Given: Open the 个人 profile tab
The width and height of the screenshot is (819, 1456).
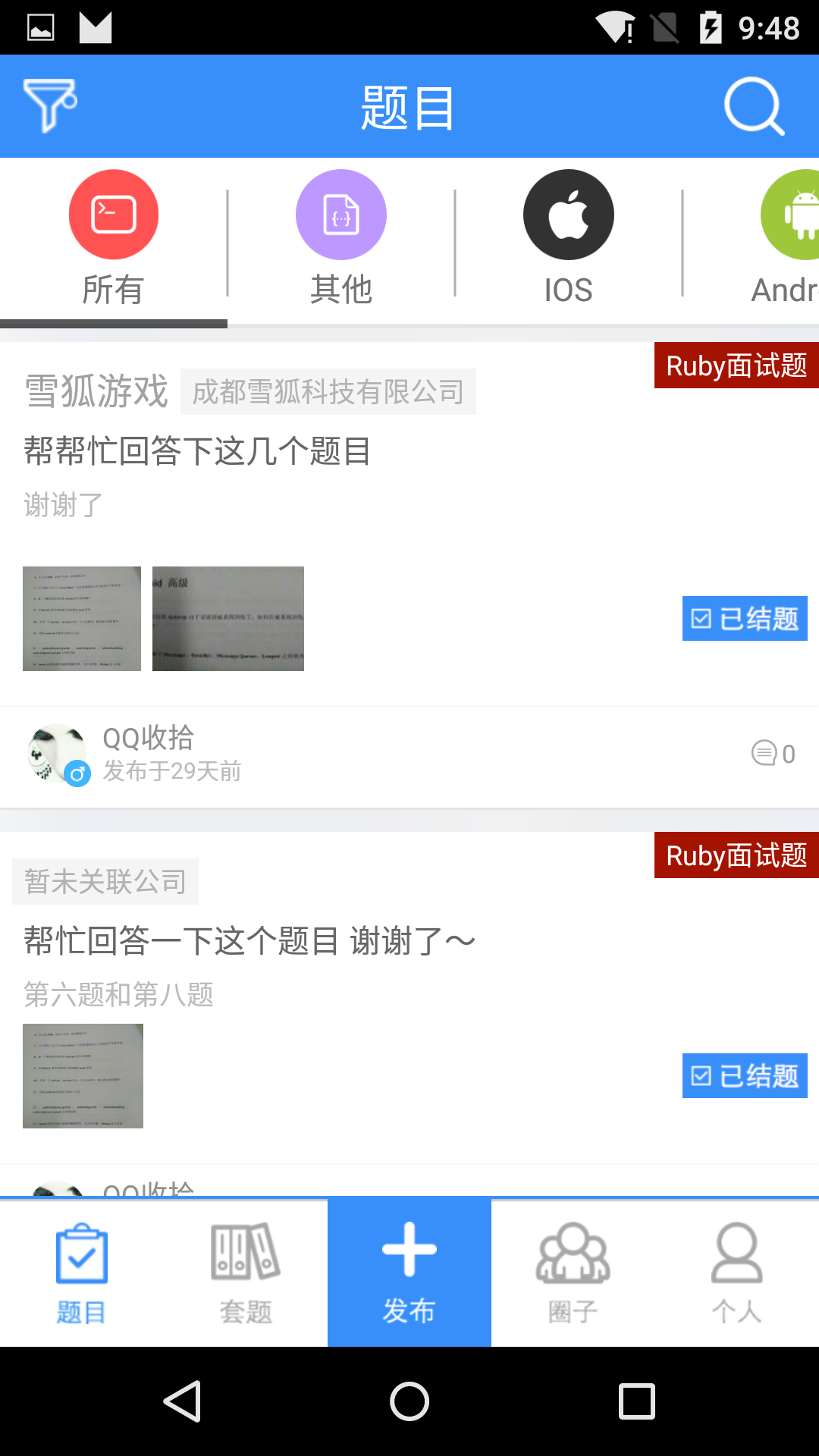Looking at the screenshot, I should tap(737, 1274).
